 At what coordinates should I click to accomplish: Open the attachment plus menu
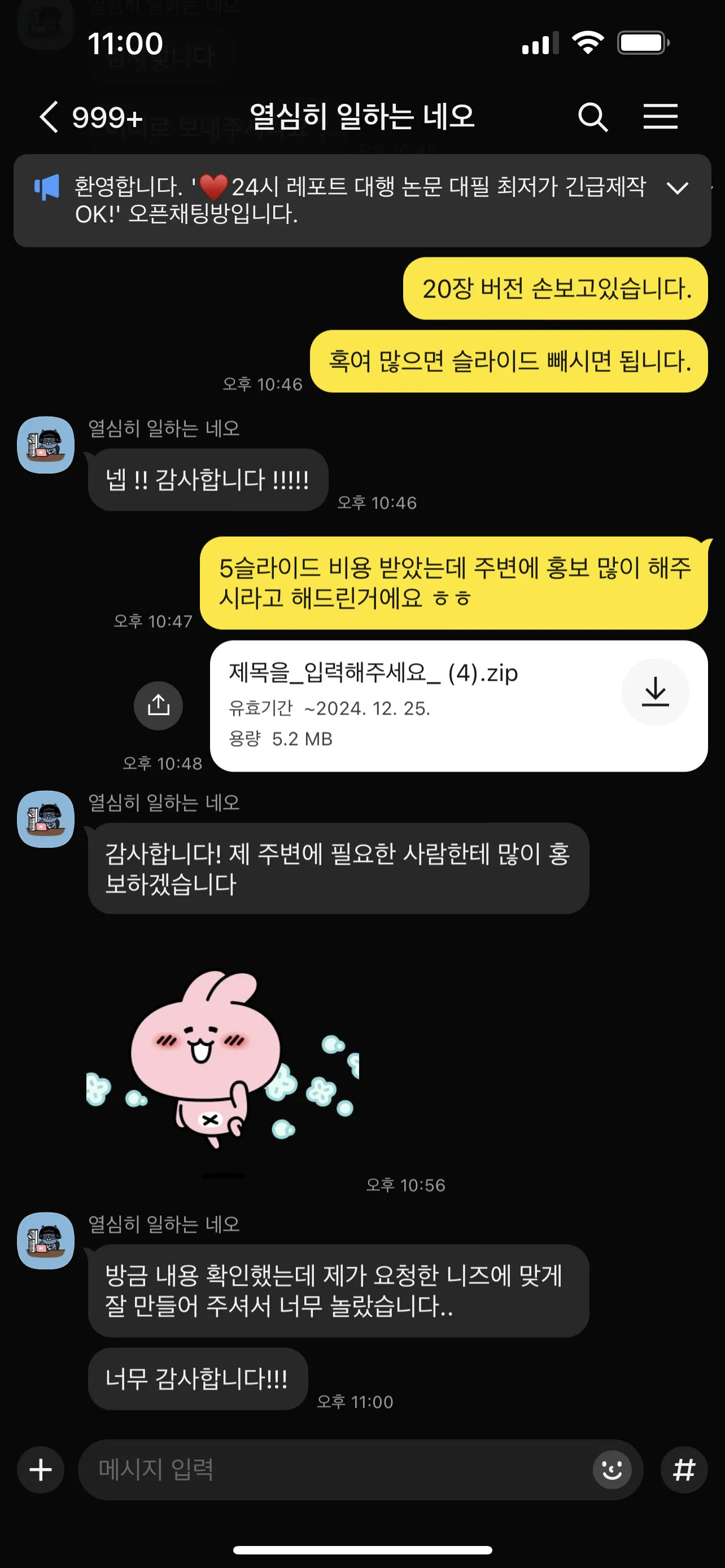pos(40,1470)
